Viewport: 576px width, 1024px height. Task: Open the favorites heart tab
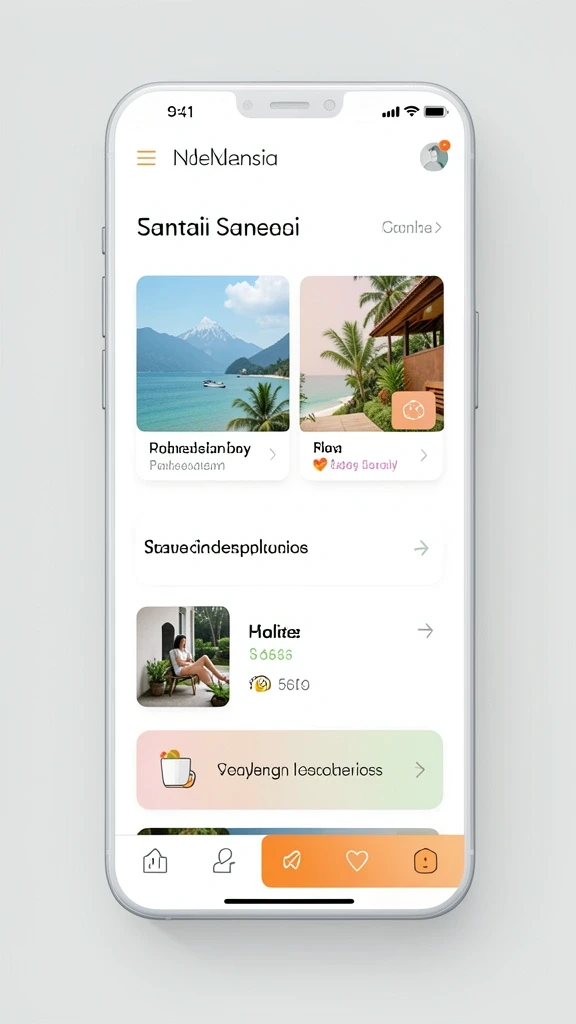click(x=357, y=861)
